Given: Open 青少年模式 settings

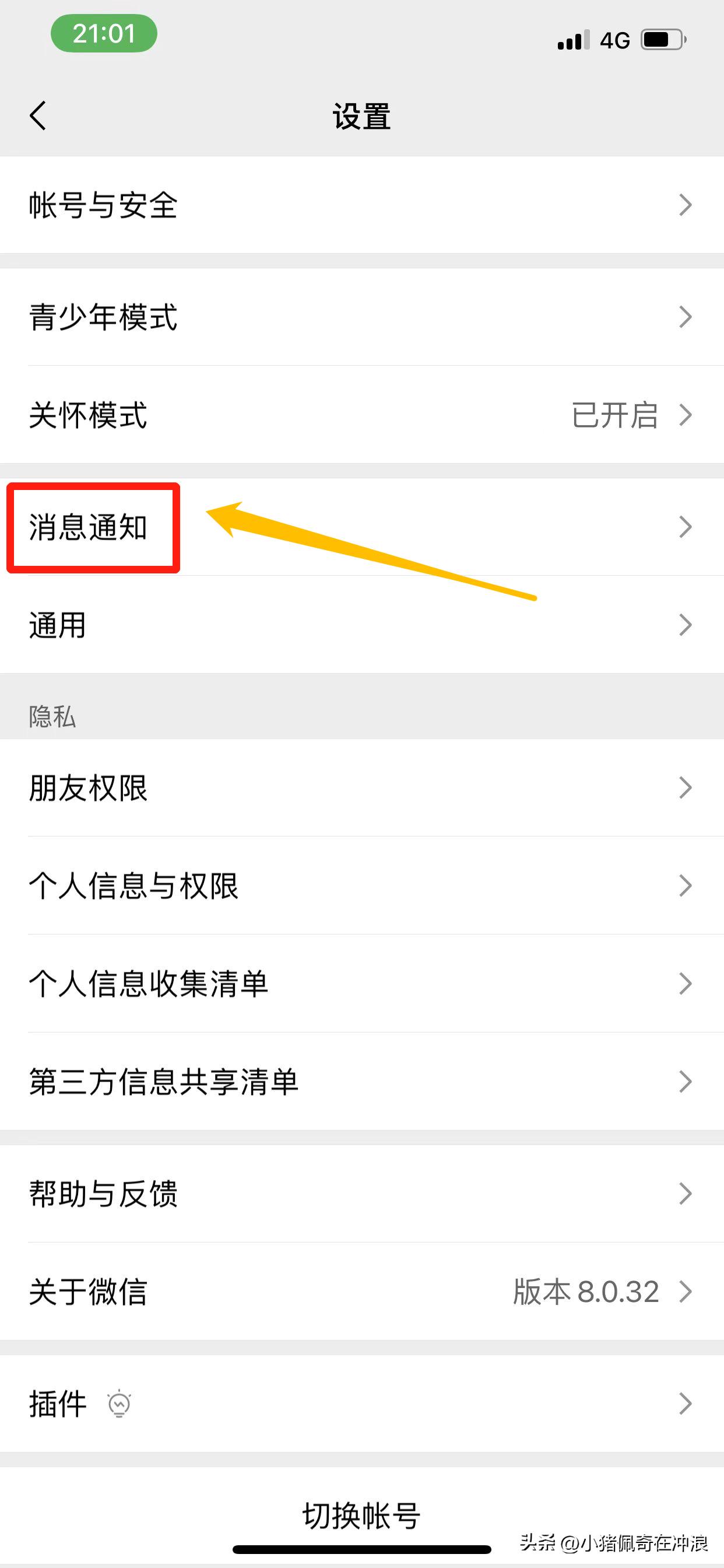Looking at the screenshot, I should pyautogui.click(x=362, y=317).
